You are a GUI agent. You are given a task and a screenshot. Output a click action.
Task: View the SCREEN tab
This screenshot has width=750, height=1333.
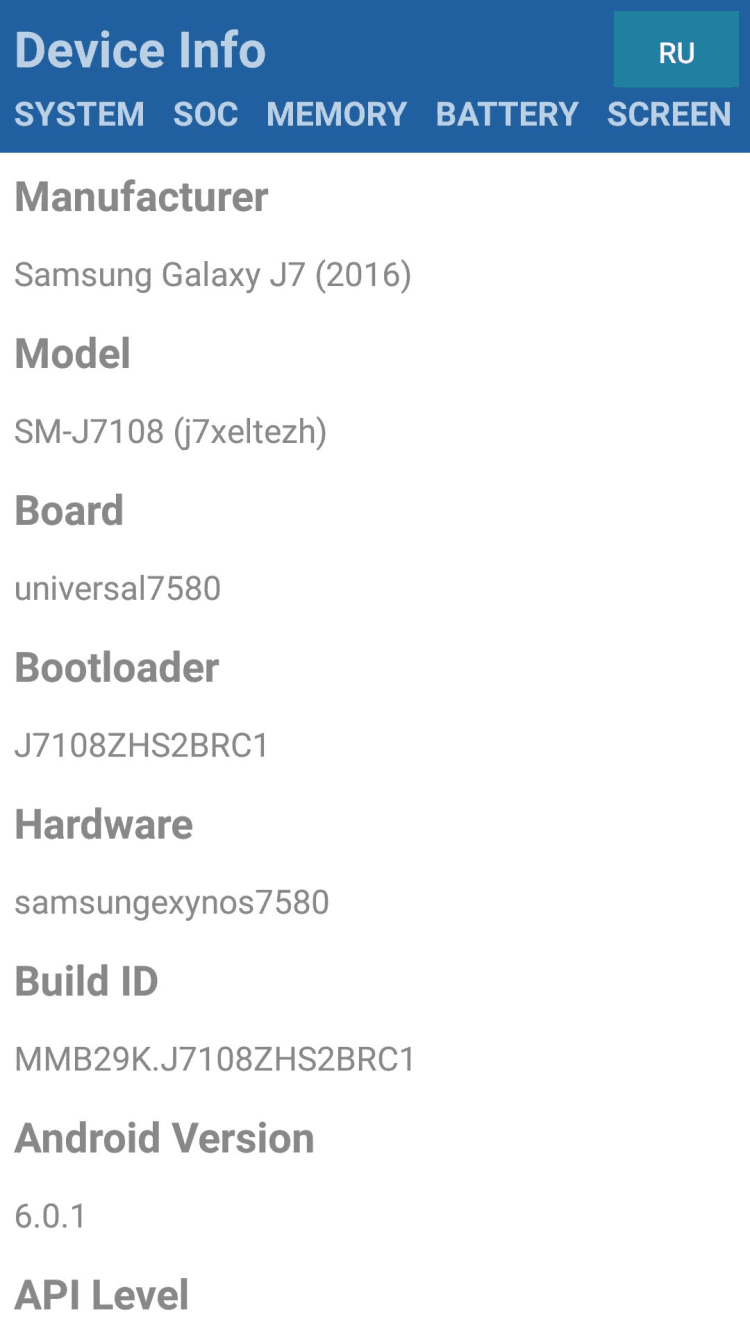pyautogui.click(x=669, y=114)
